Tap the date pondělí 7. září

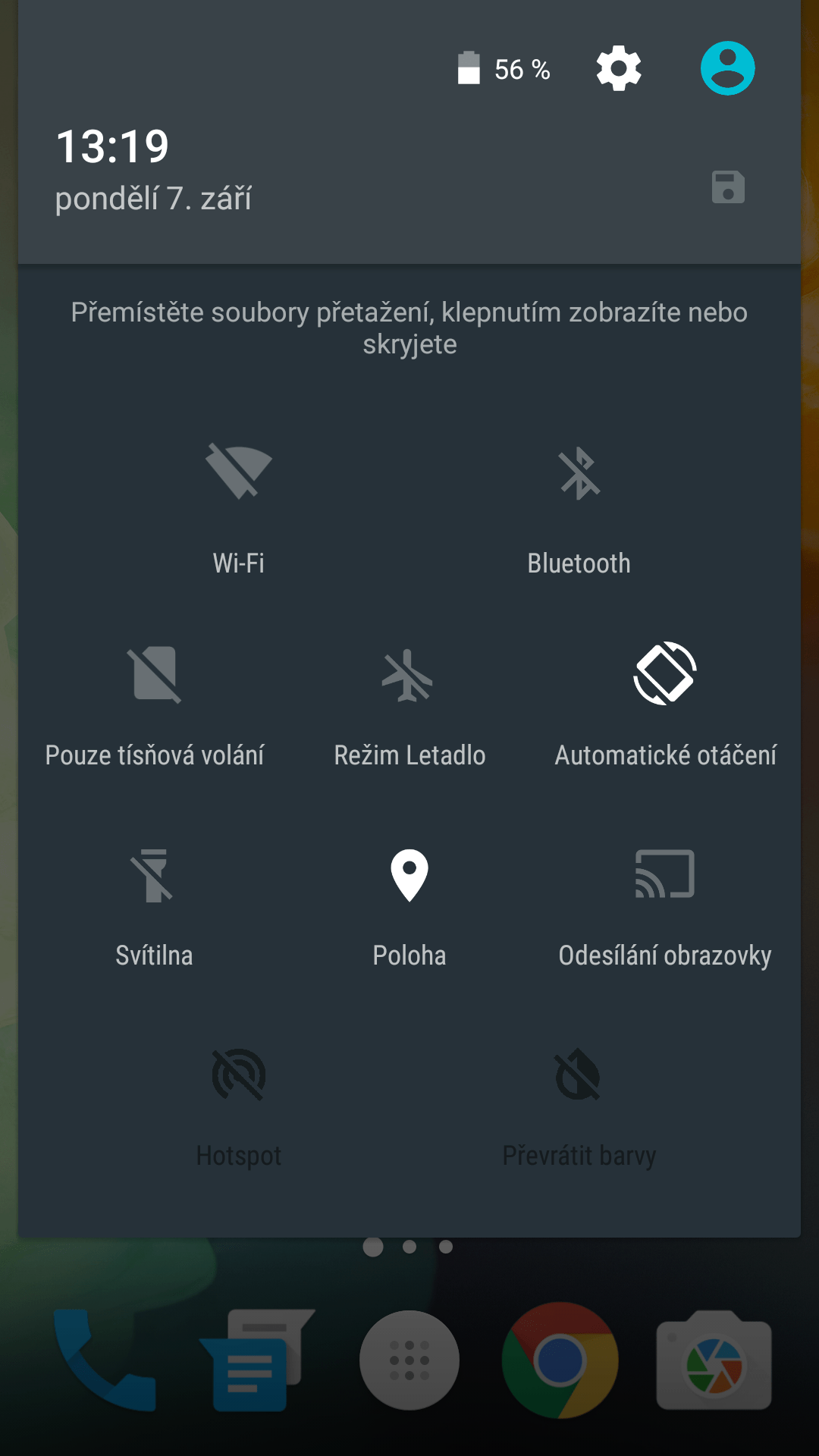[x=153, y=199]
